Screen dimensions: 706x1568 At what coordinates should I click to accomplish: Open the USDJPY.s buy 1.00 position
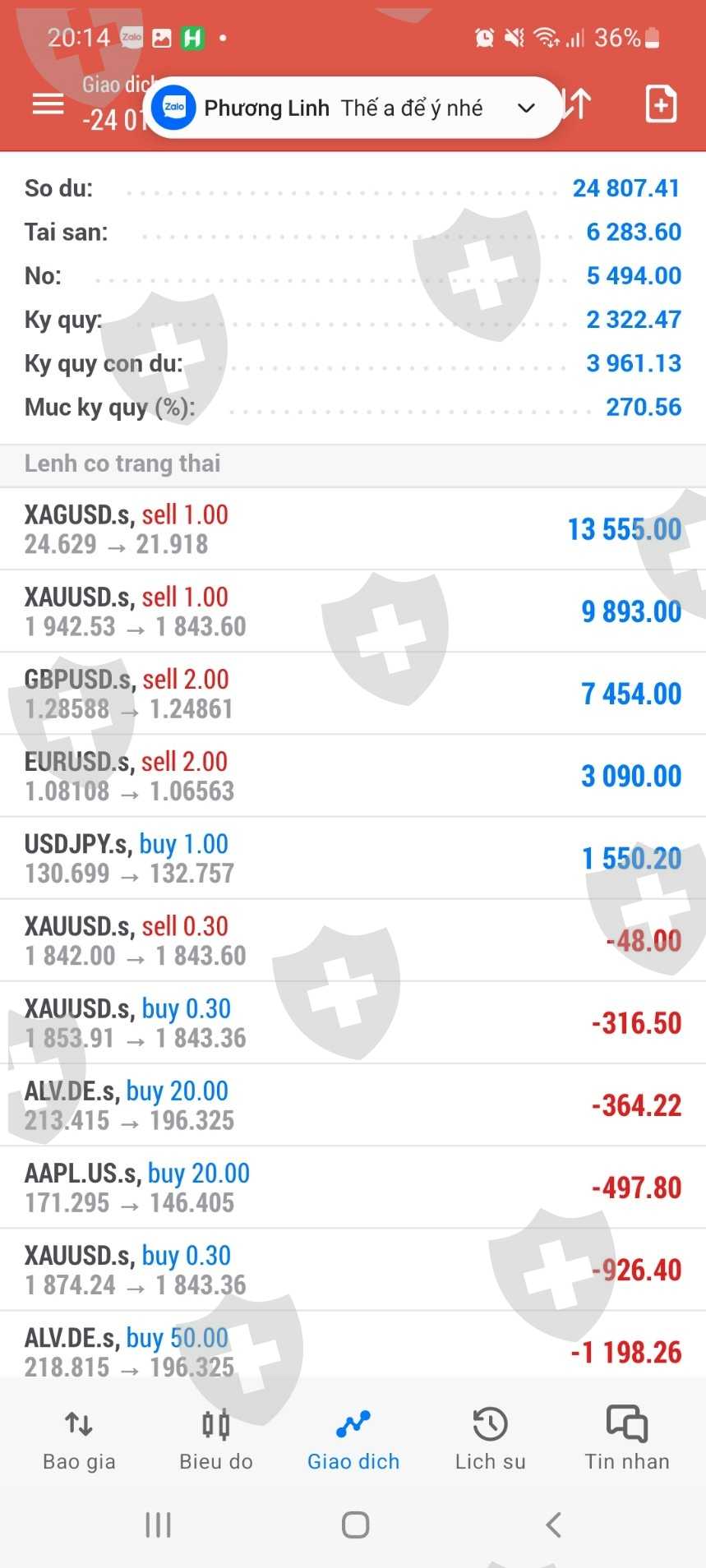[x=353, y=858]
